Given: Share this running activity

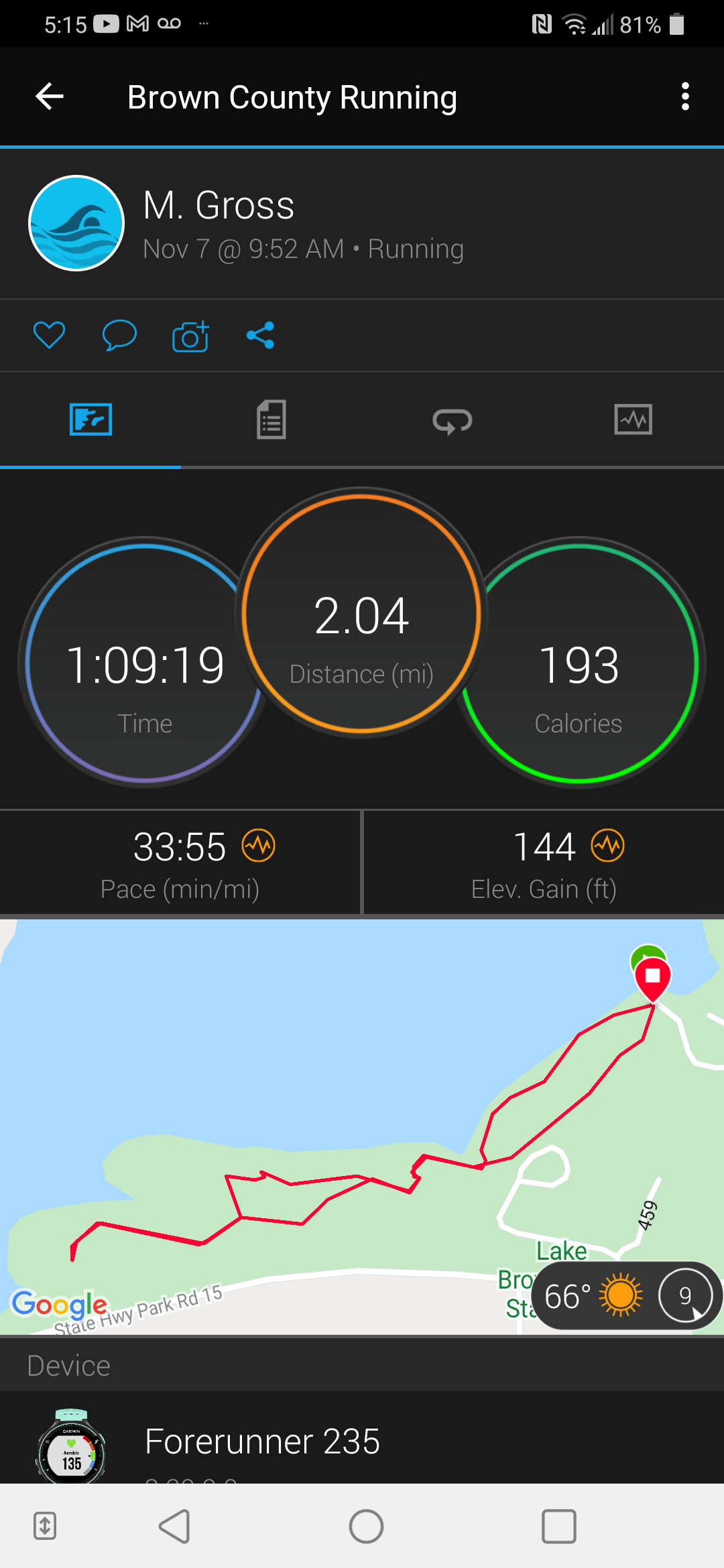Looking at the screenshot, I should tap(260, 335).
